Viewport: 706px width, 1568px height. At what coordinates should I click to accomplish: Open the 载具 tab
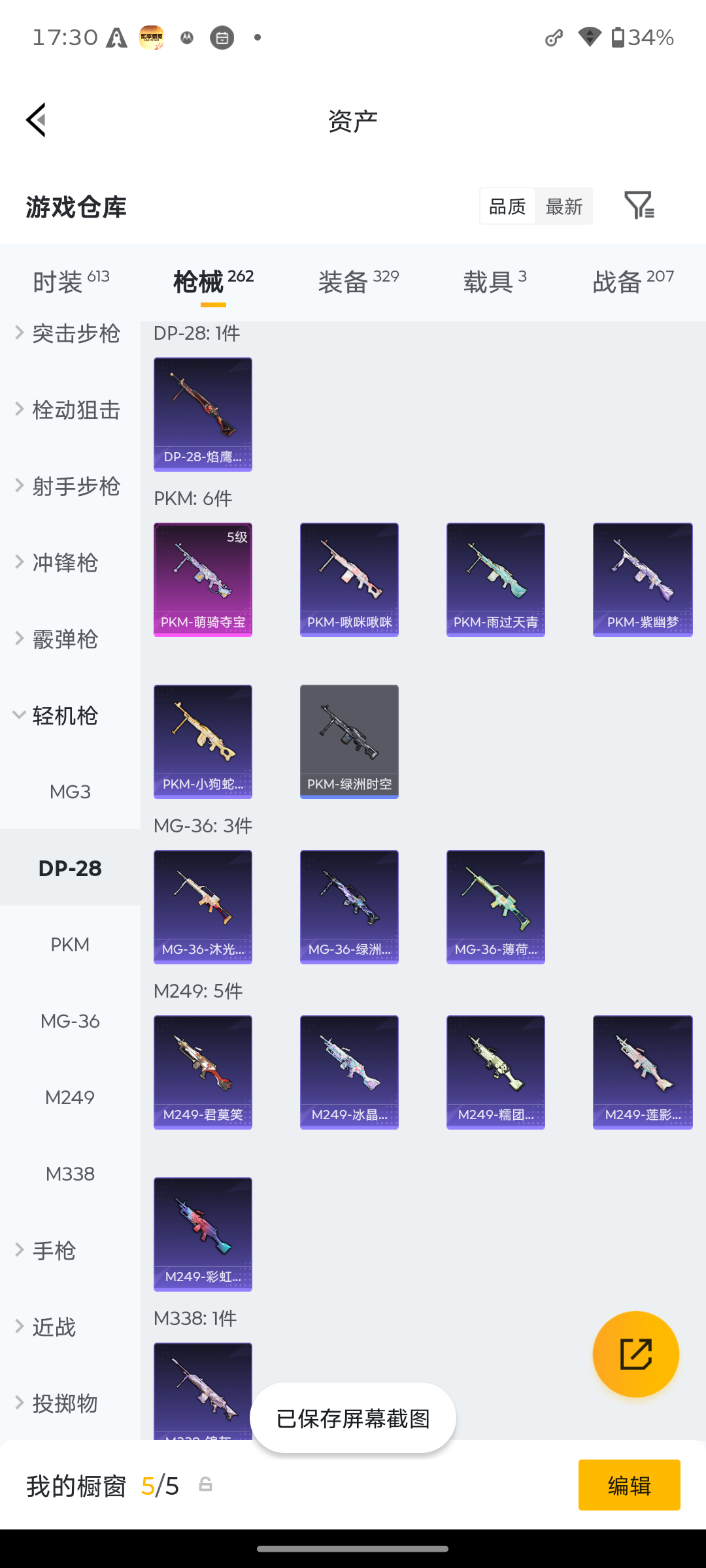click(495, 282)
